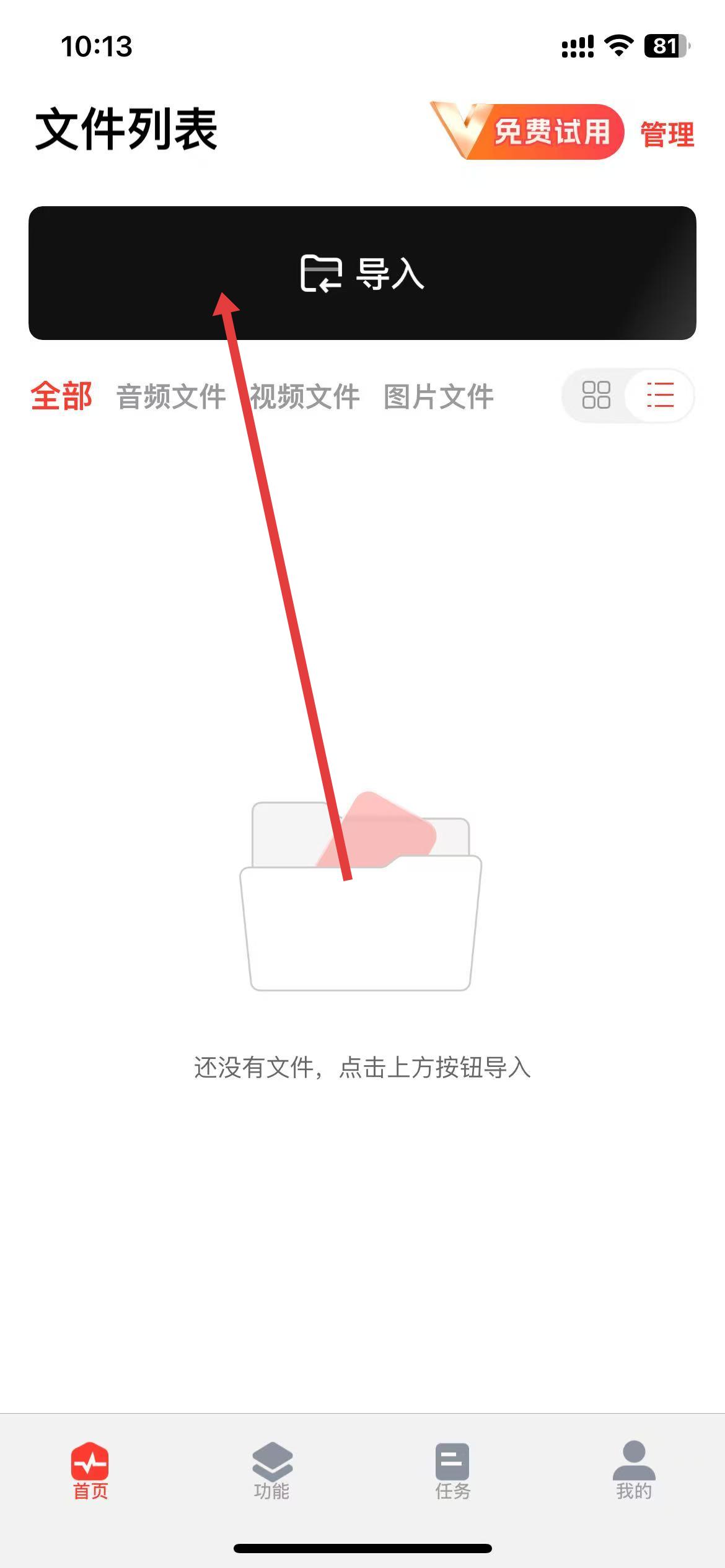Go to the 首页 home tab
The height and width of the screenshot is (1568, 725).
(x=90, y=1471)
